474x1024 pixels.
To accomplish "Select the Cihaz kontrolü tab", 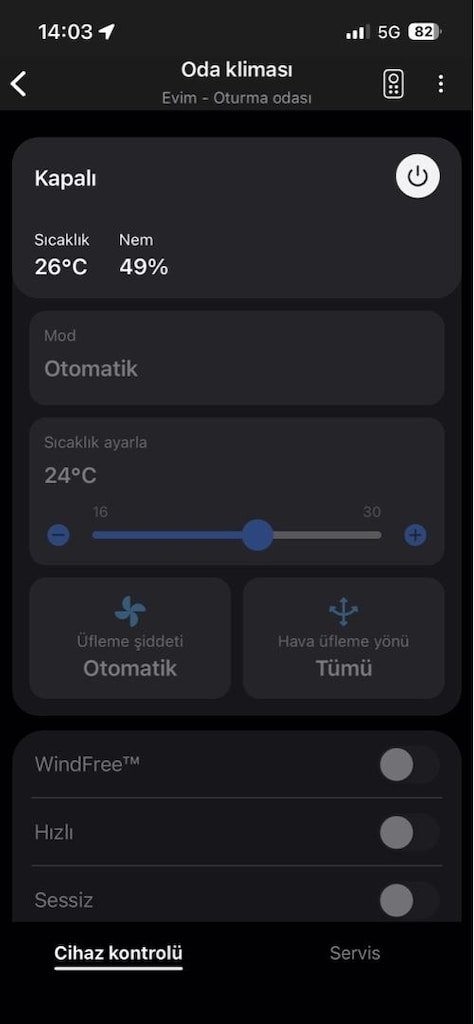I will coord(118,953).
